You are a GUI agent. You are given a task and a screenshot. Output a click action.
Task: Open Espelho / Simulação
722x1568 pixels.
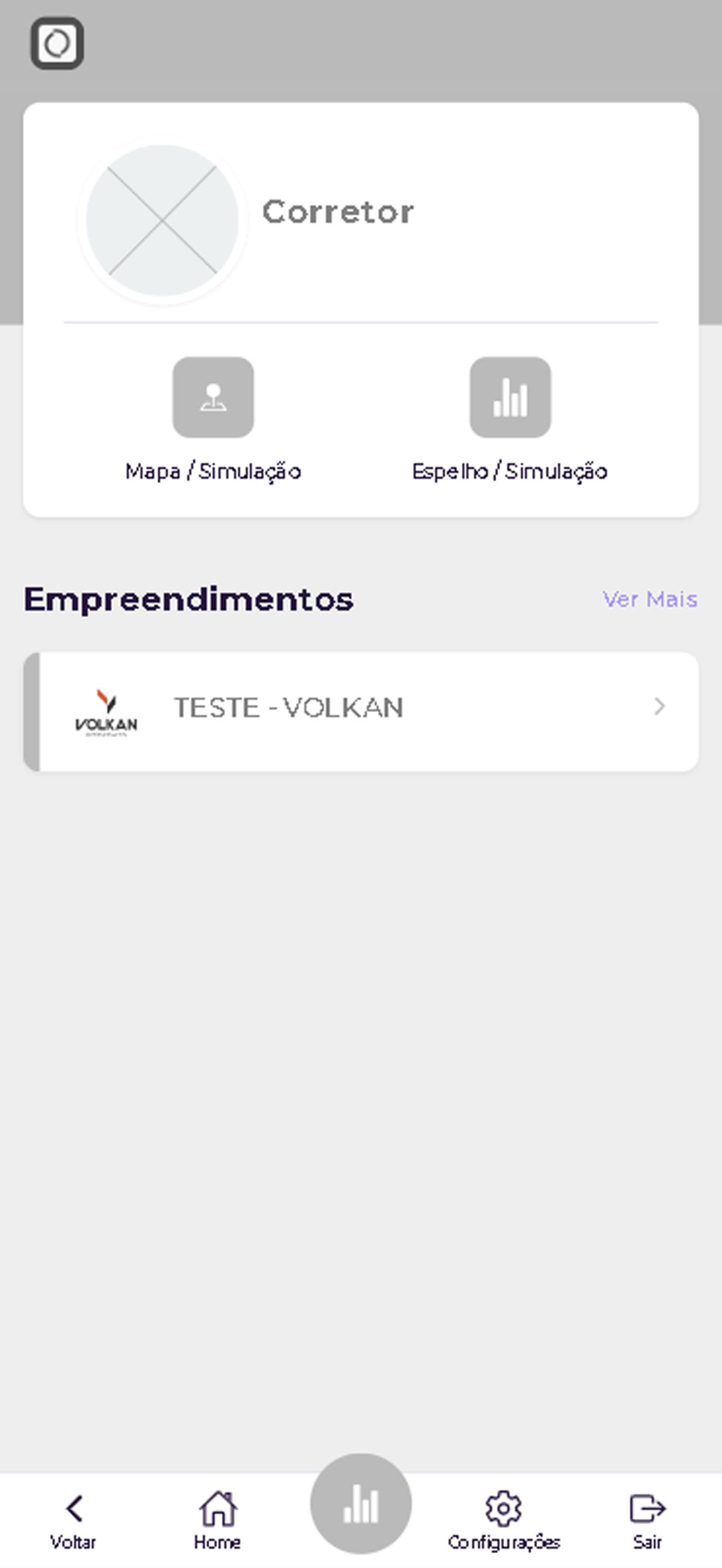[510, 420]
